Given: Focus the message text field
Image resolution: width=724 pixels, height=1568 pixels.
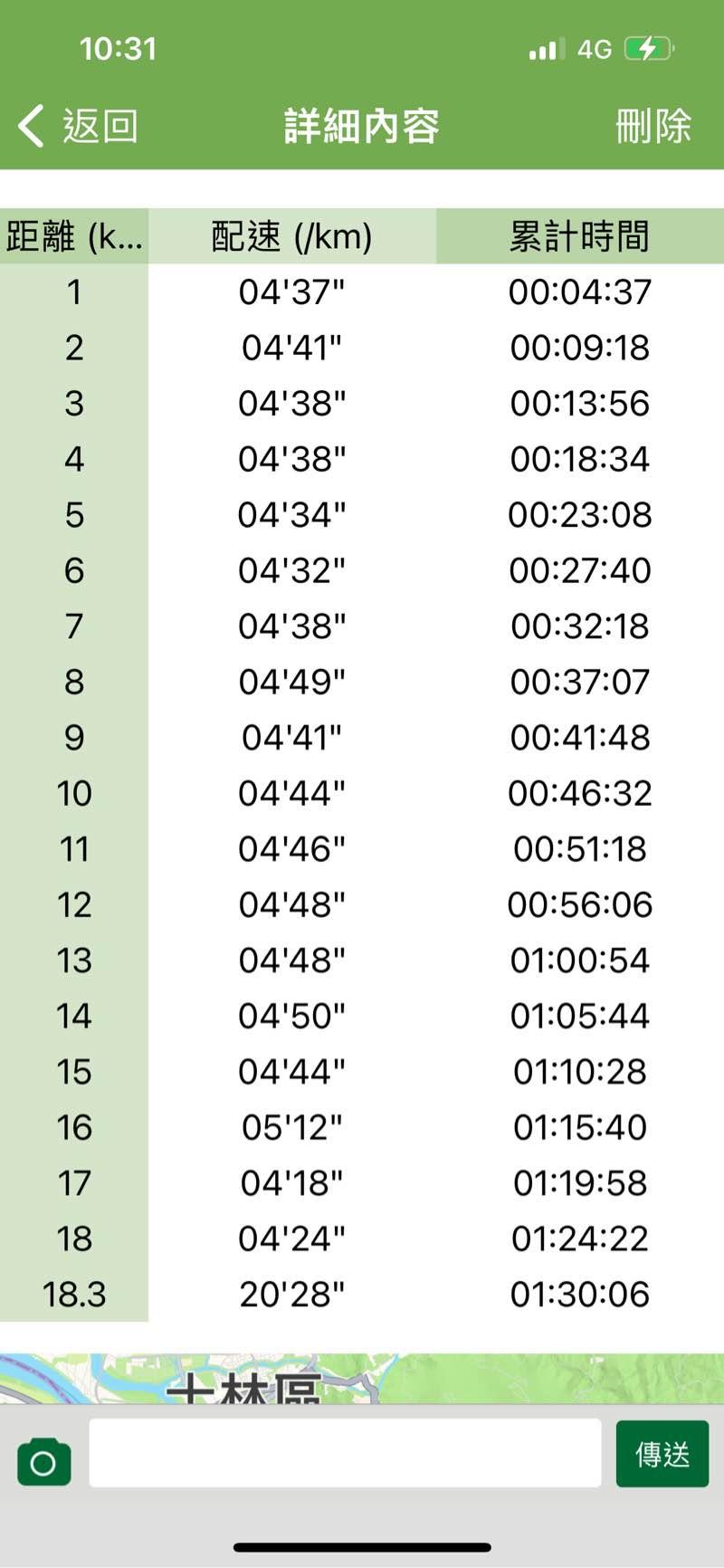Looking at the screenshot, I should (x=345, y=1453).
